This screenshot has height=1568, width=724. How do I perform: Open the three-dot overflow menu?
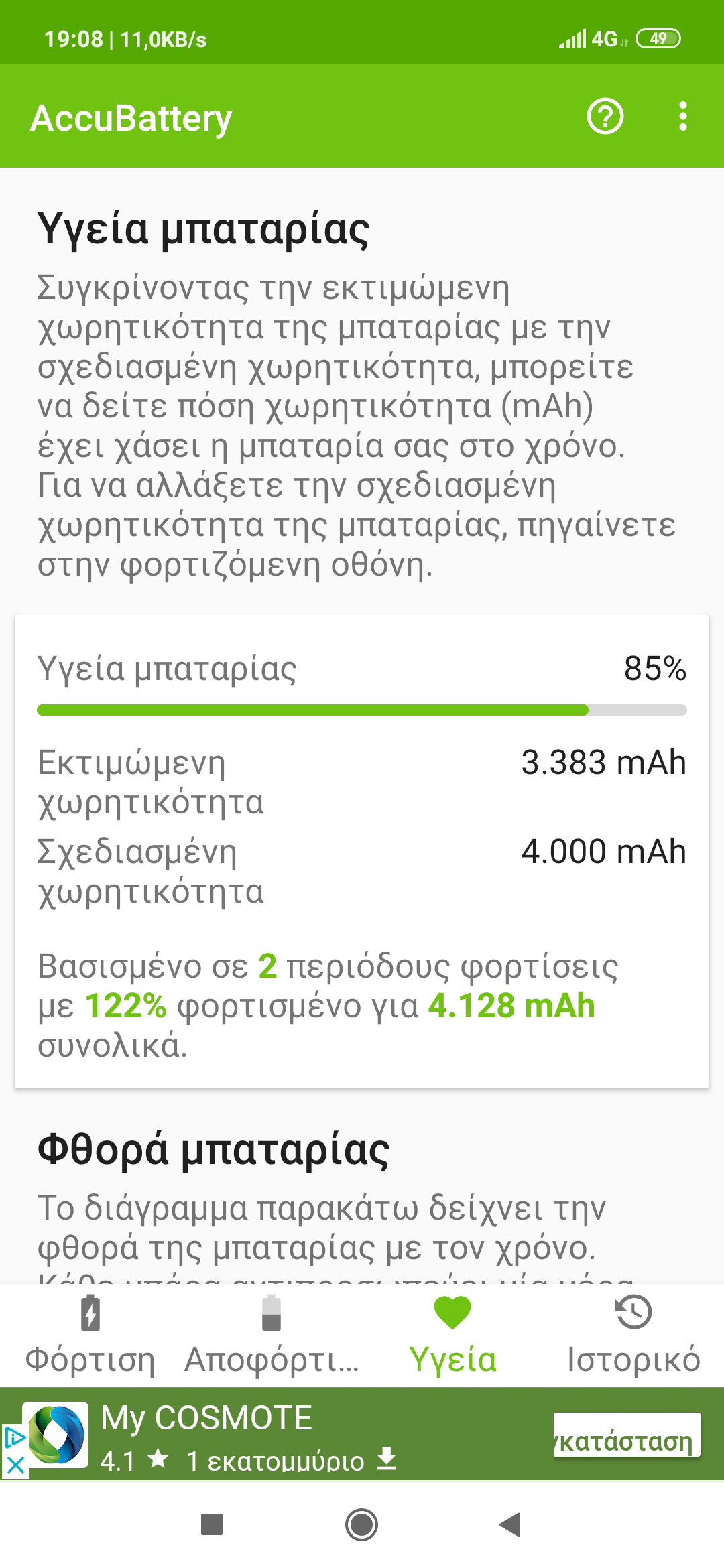click(682, 117)
